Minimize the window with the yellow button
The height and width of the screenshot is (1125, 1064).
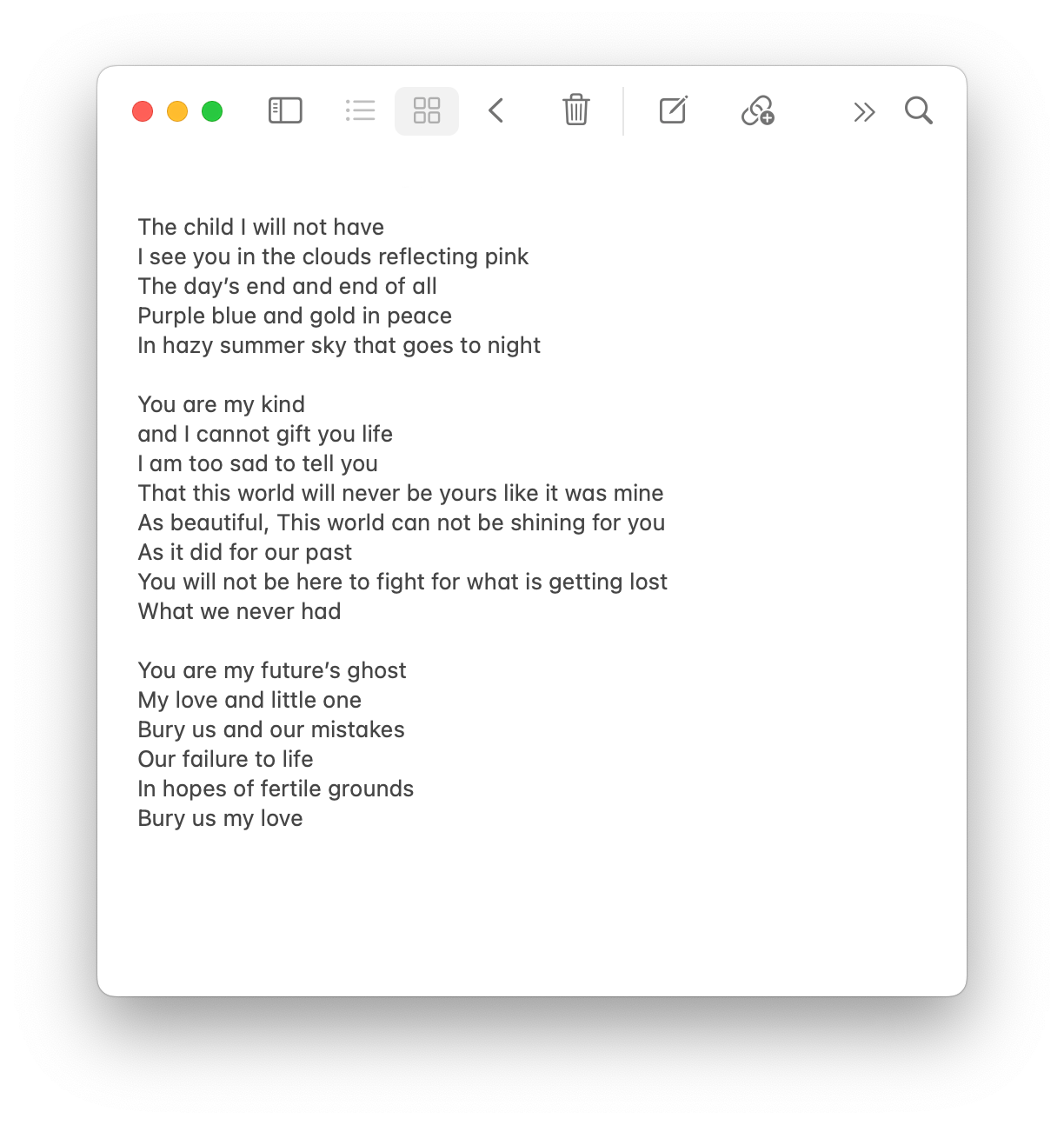pyautogui.click(x=177, y=111)
